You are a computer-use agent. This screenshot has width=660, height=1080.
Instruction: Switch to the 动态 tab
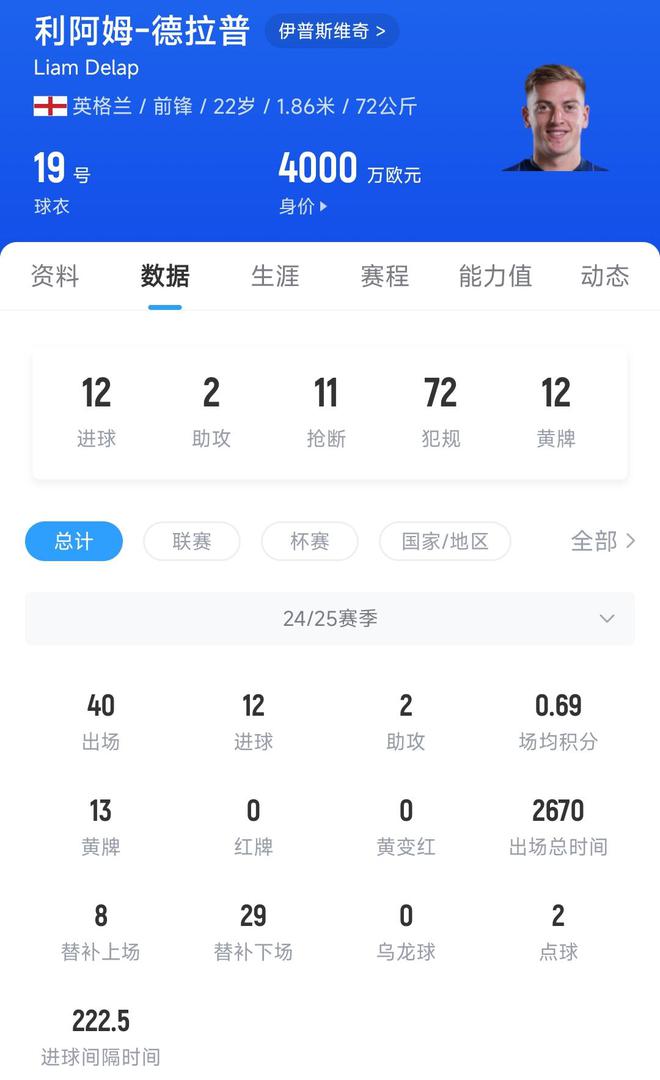[605, 276]
